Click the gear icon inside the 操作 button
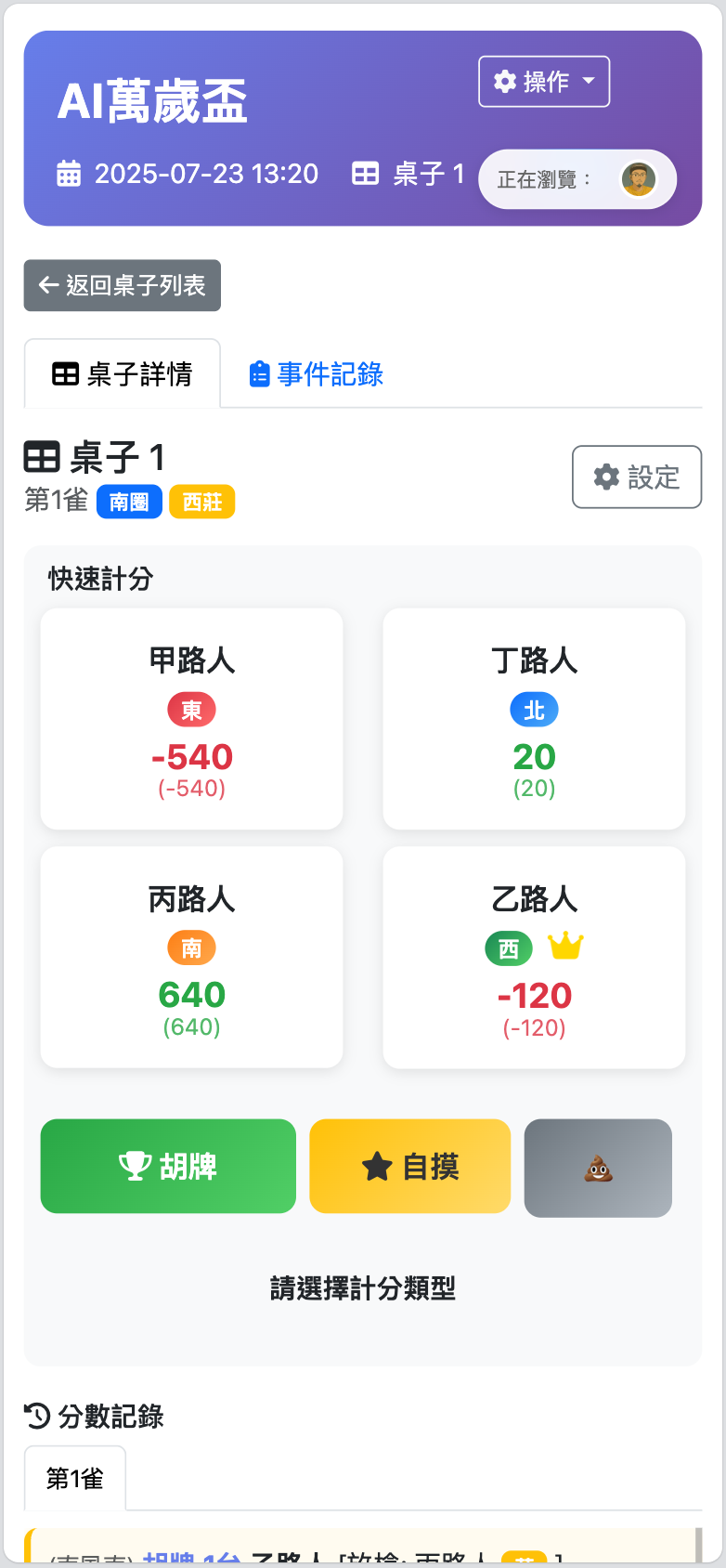This screenshot has height=1568, width=726. coord(503,81)
